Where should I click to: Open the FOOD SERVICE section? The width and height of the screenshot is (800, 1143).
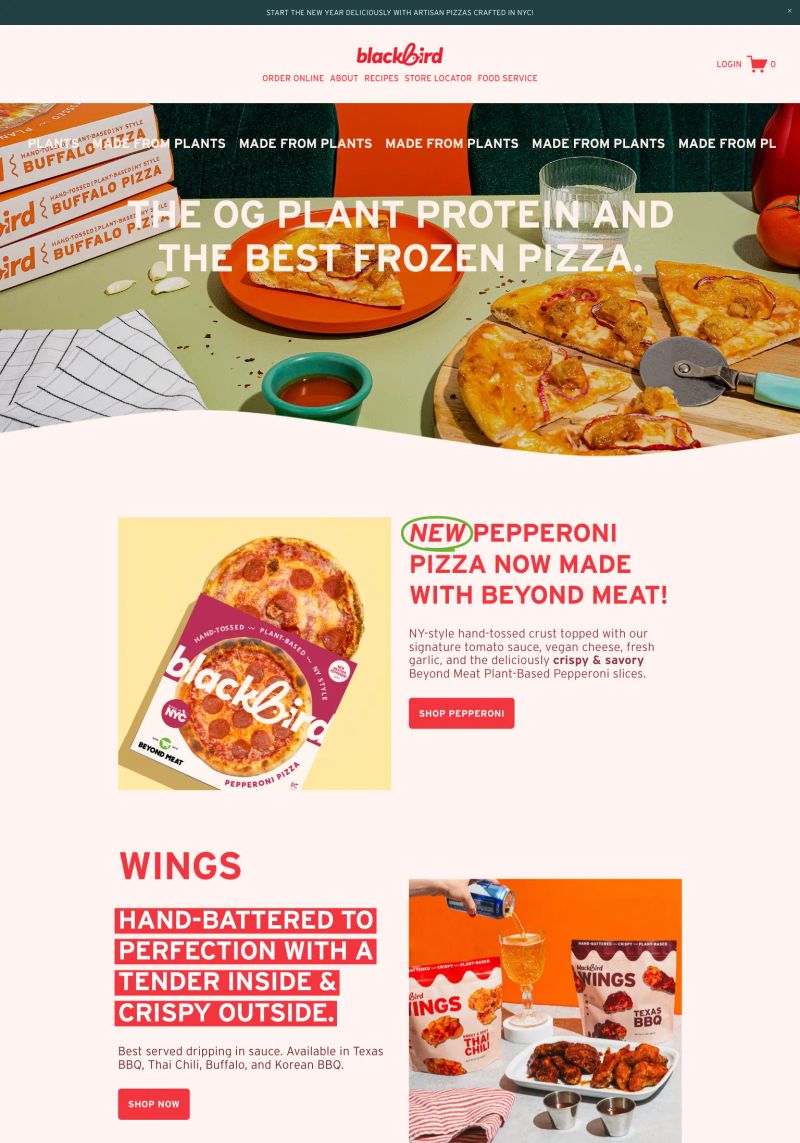(x=507, y=78)
